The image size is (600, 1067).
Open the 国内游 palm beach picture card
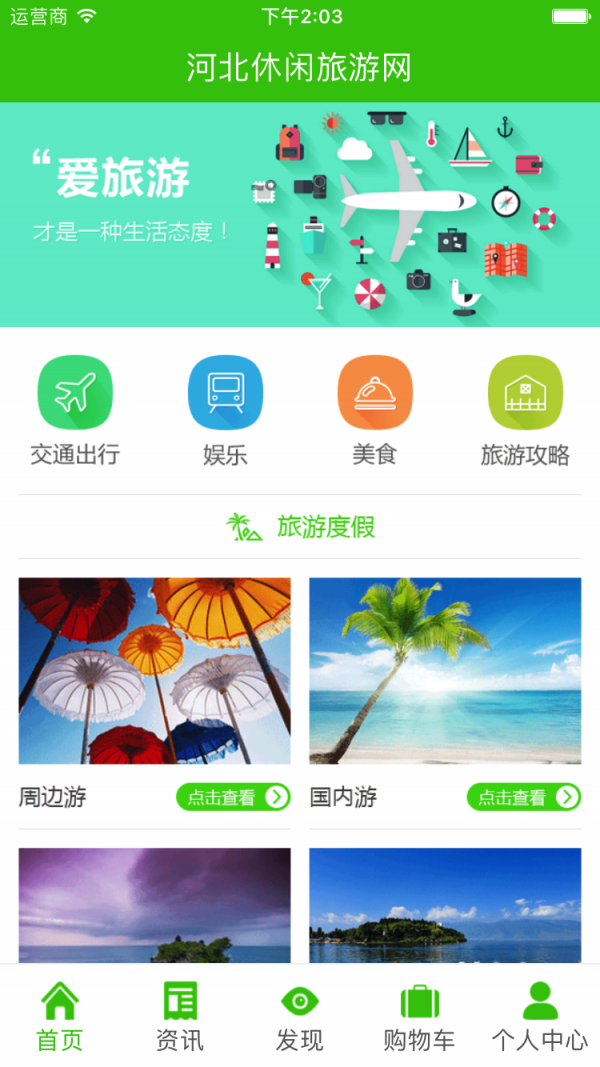444,670
